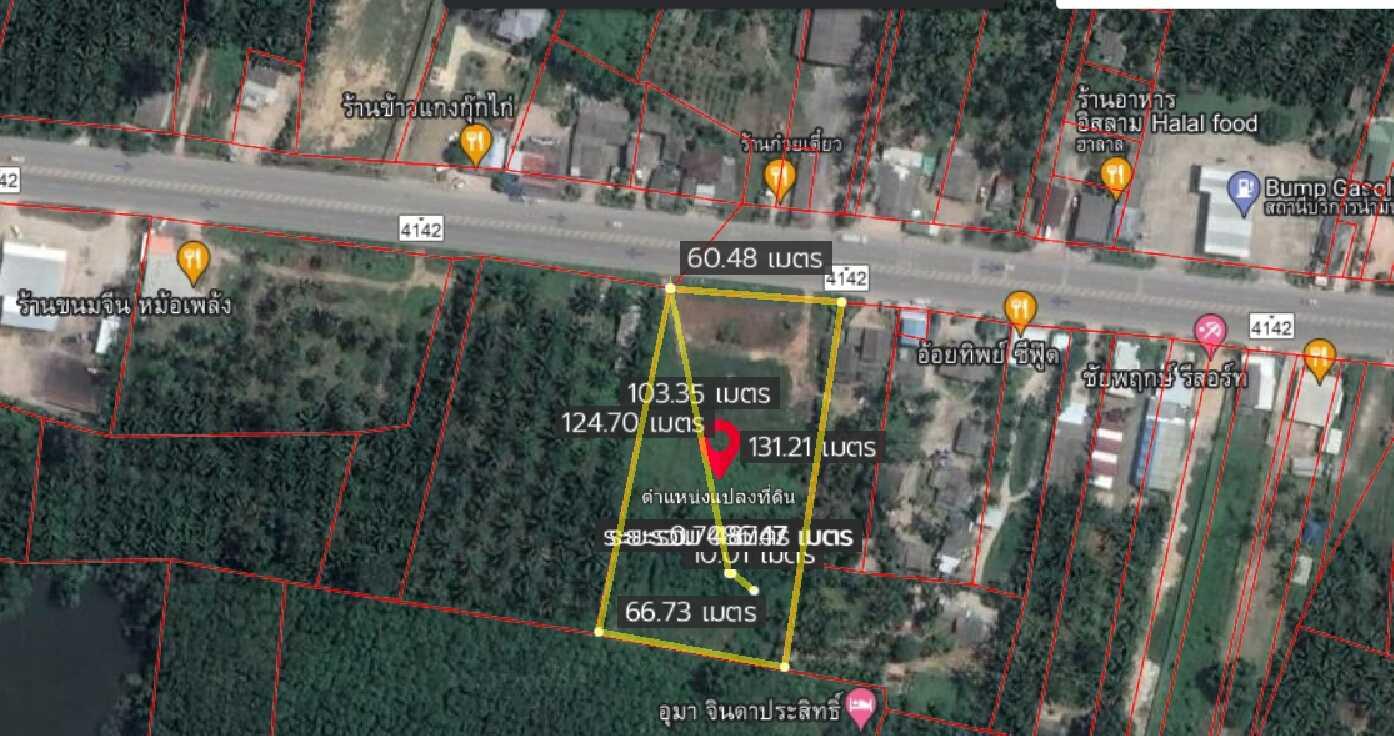The height and width of the screenshot is (736, 1394).
Task: Tap the Halal food restaurant marker
Action: pos(1116,175)
